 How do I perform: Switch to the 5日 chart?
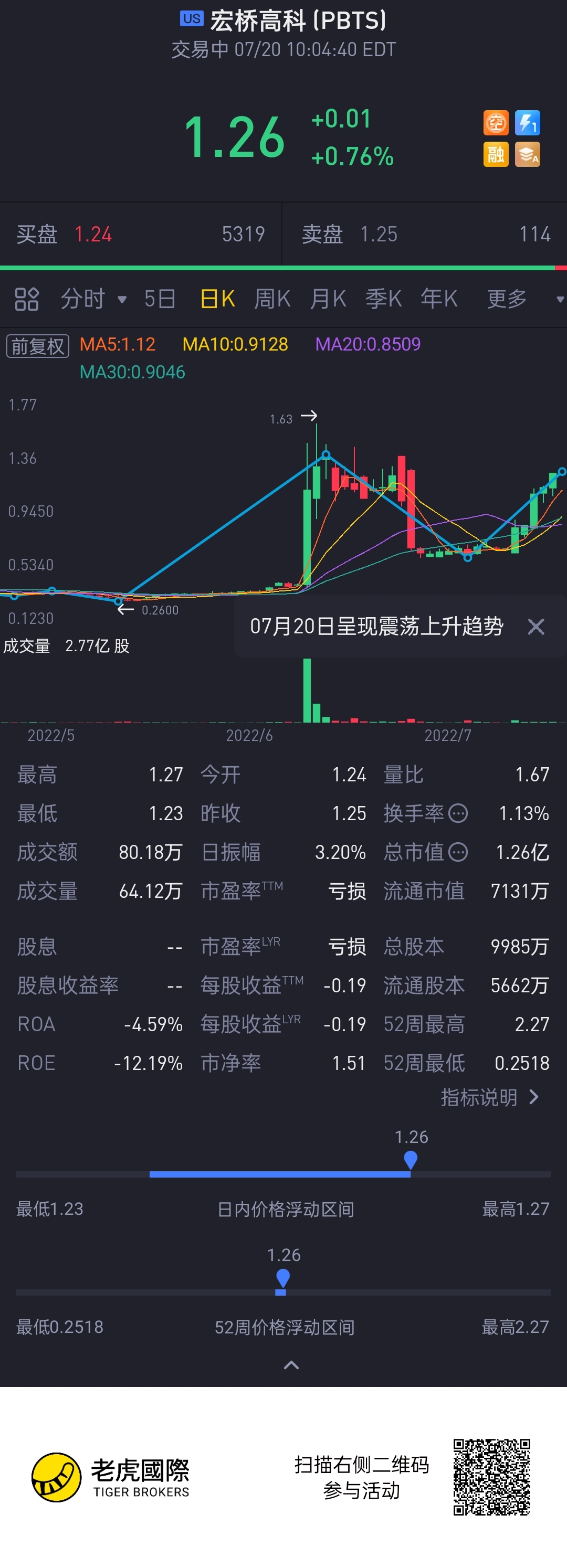(160, 299)
